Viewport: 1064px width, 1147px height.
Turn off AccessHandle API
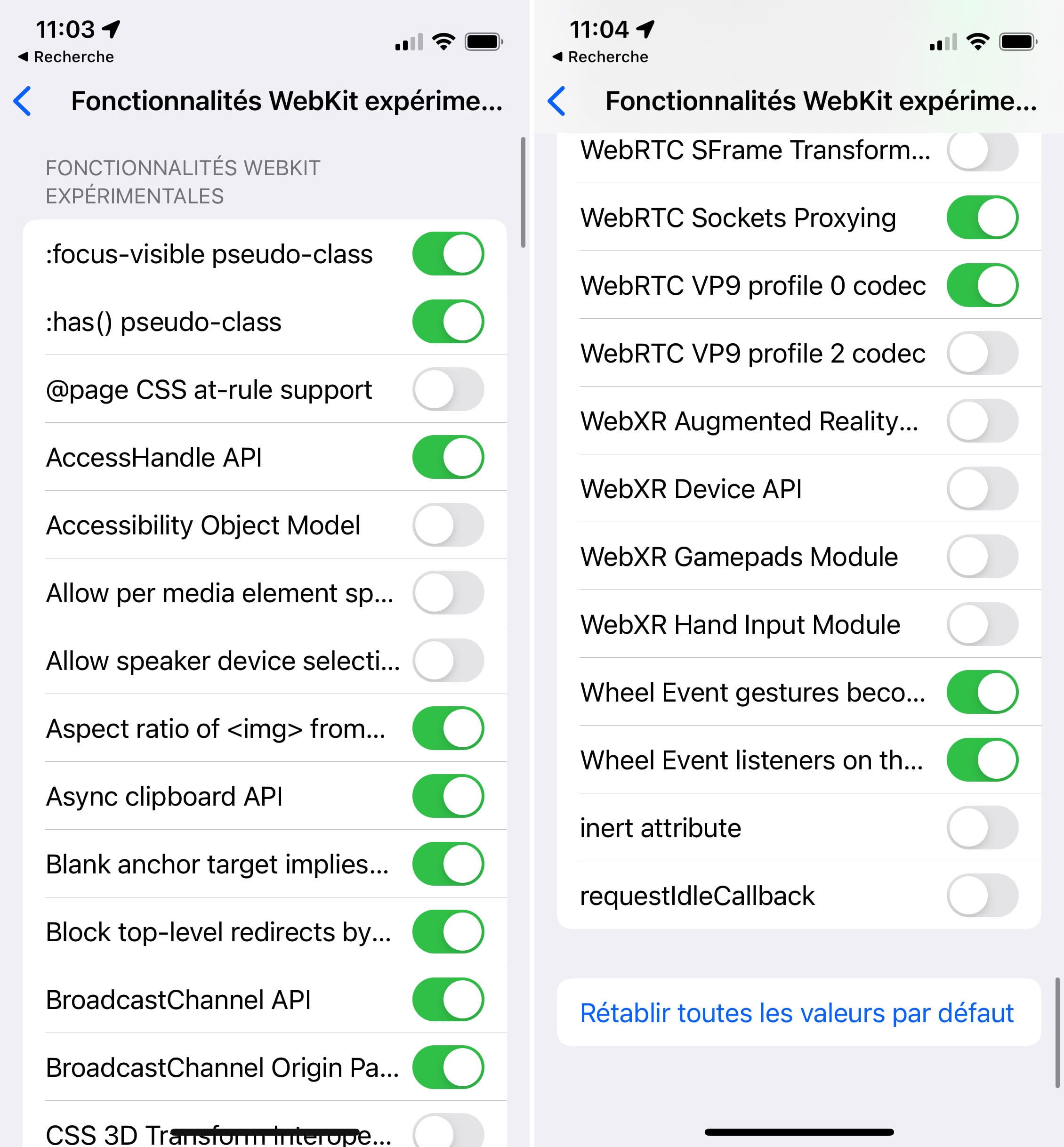click(448, 457)
